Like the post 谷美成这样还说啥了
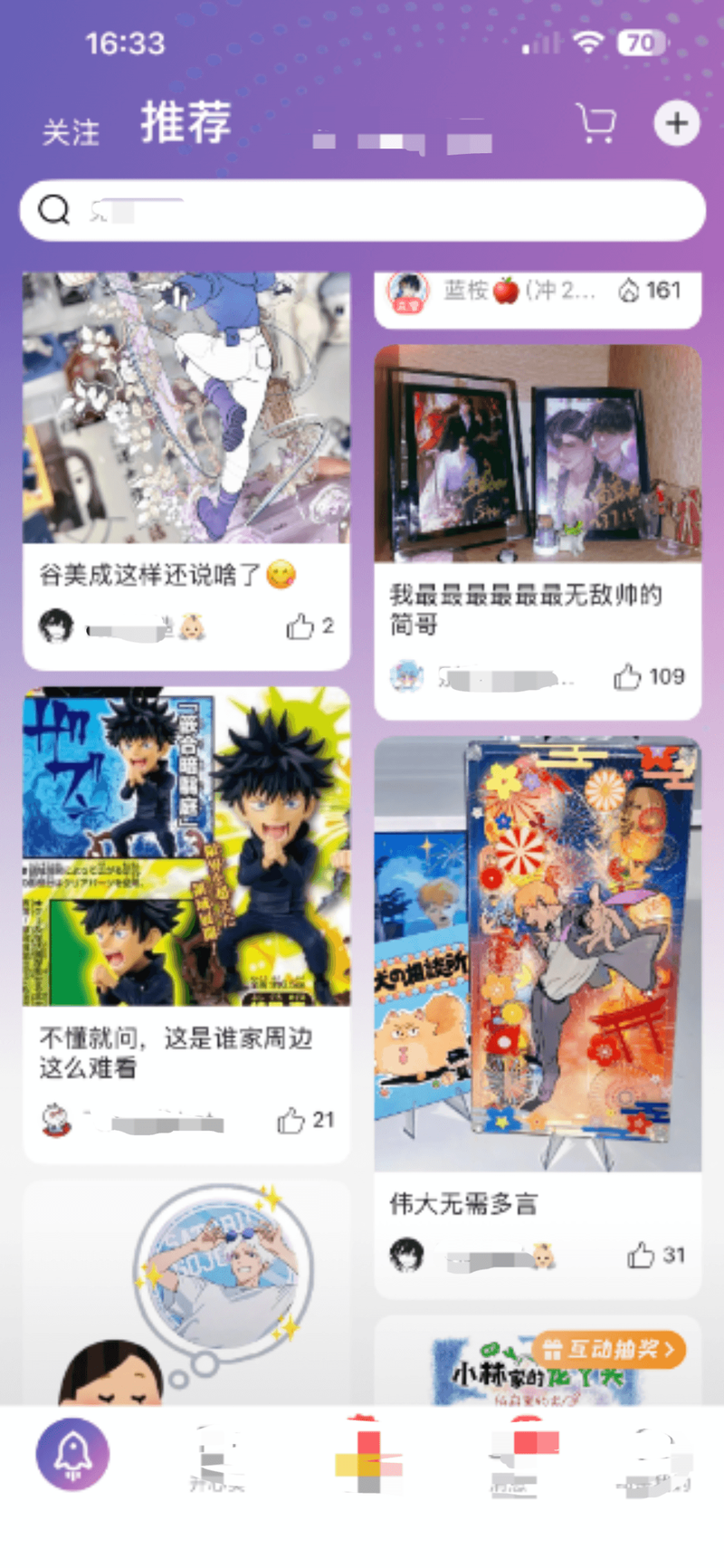 coord(300,626)
